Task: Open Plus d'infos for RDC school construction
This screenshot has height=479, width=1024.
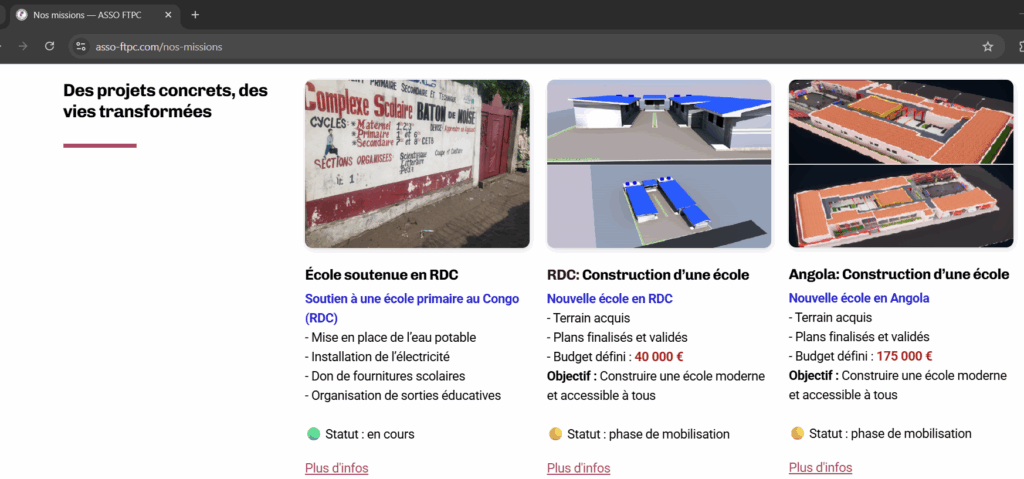Action: pyautogui.click(x=578, y=468)
